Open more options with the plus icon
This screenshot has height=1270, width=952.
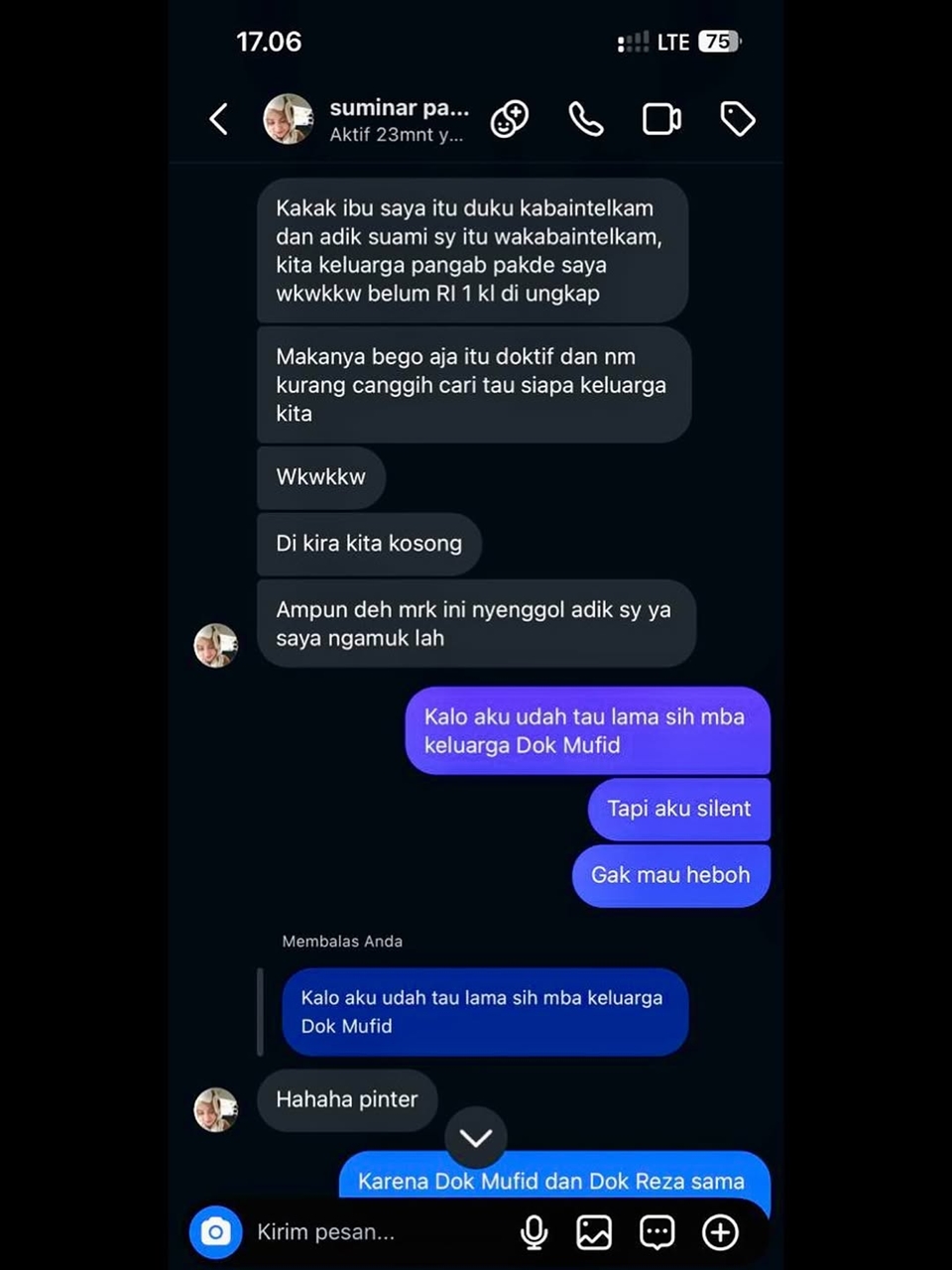point(720,1232)
